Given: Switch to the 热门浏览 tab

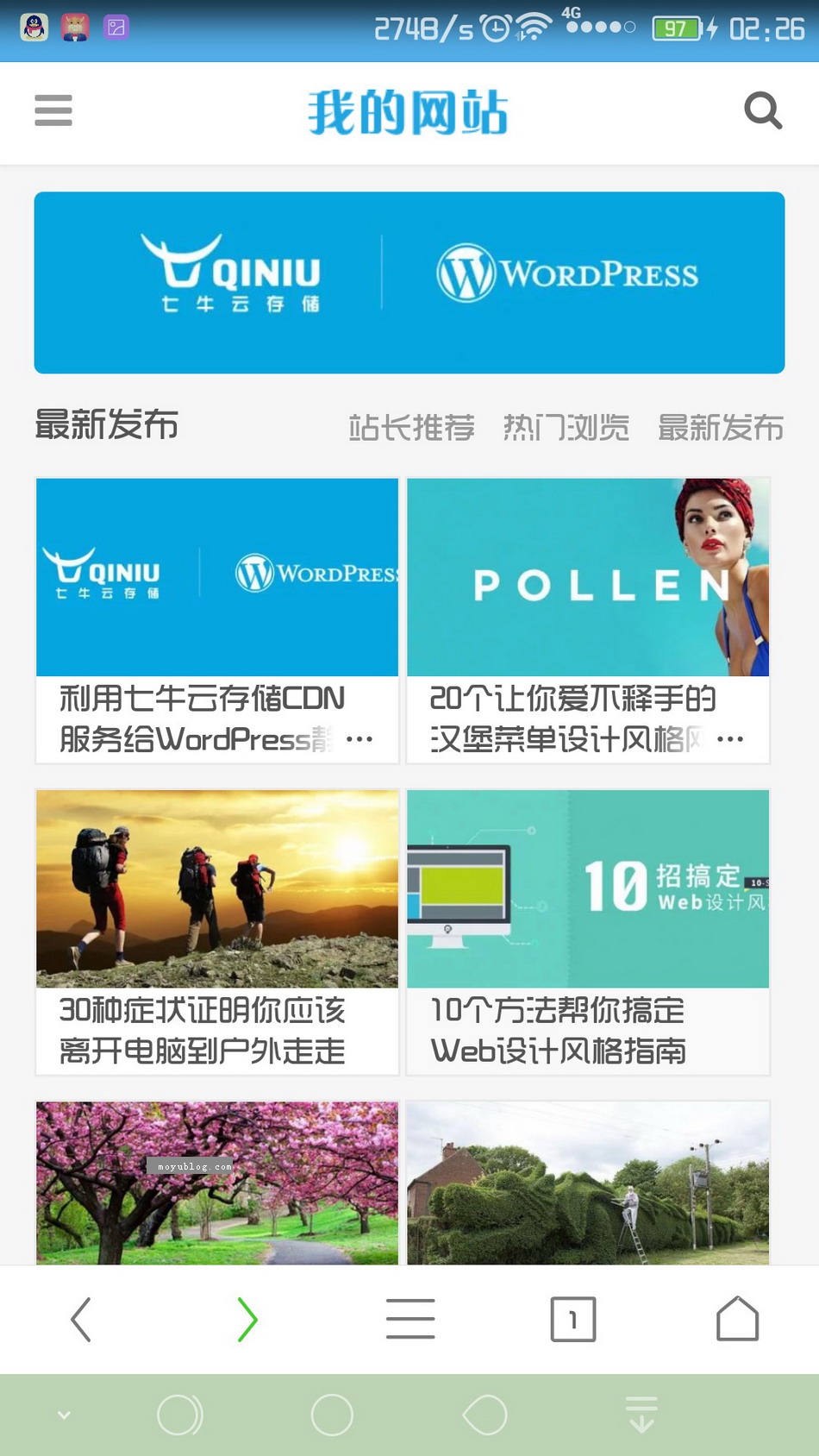Looking at the screenshot, I should [x=566, y=427].
